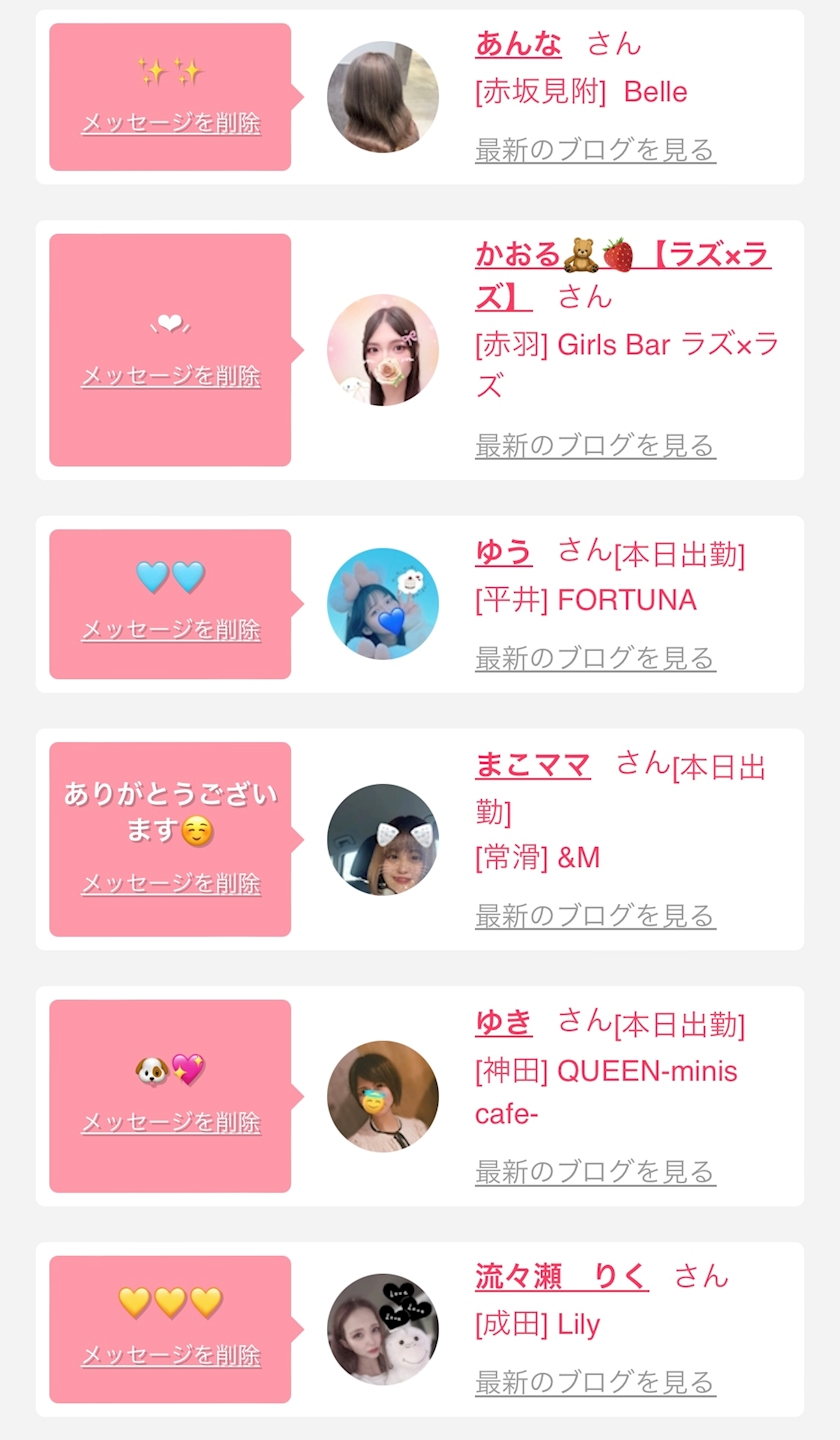This screenshot has height=1440, width=840.
Task: Open かおる【ラズ×ラズ】 profile link
Action: (x=622, y=256)
